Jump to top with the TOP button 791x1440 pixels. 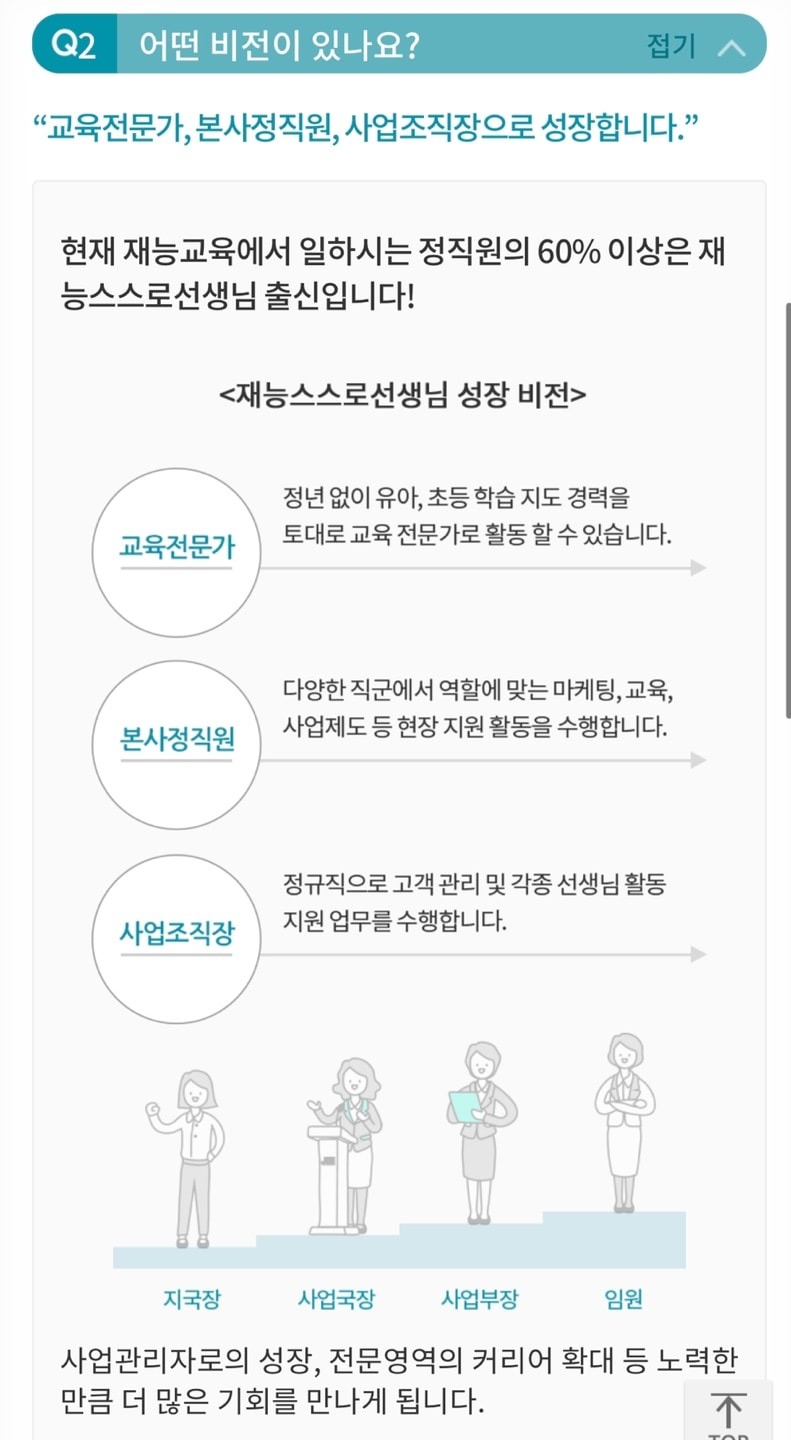[x=728, y=1412]
